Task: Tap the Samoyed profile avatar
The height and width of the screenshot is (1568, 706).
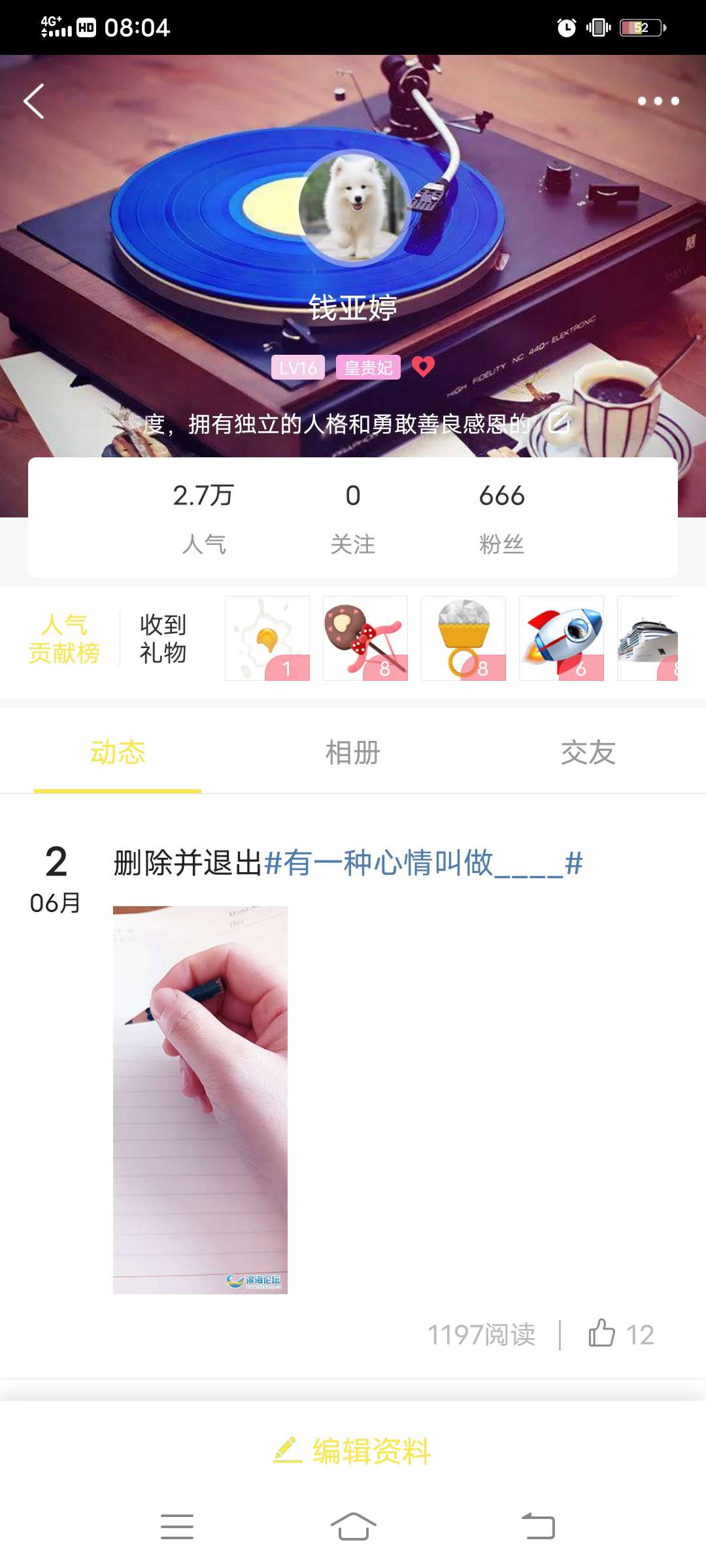Action: [354, 208]
